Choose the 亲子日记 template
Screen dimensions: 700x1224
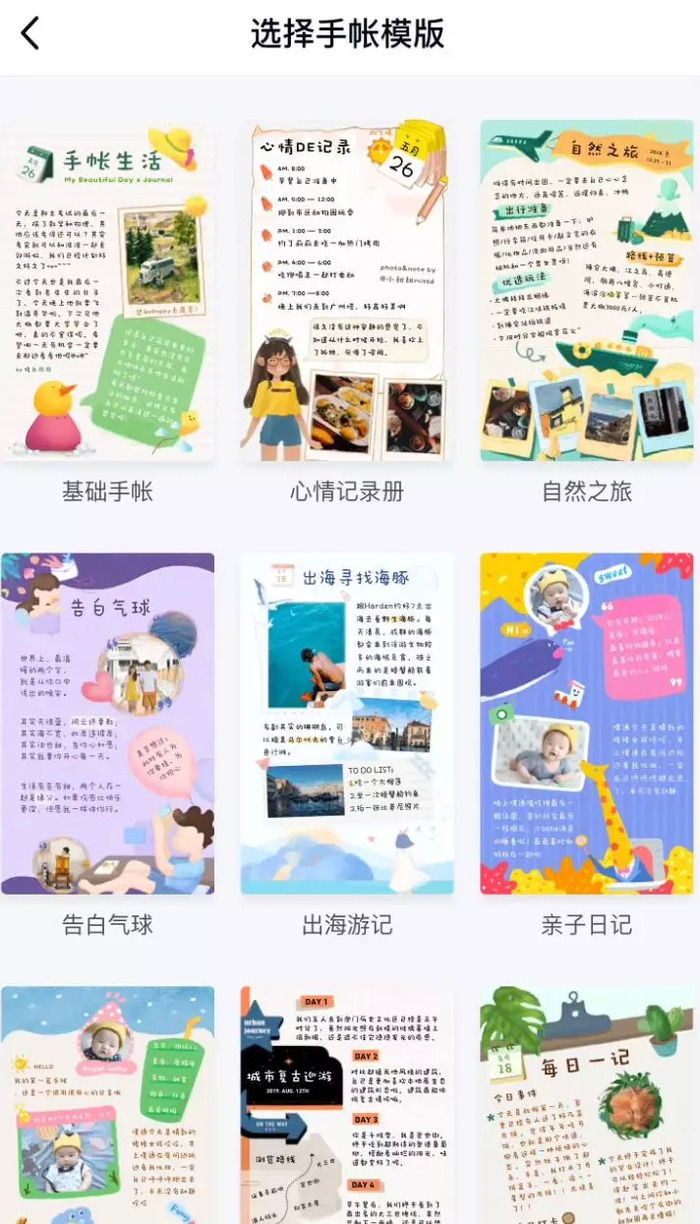(586, 724)
